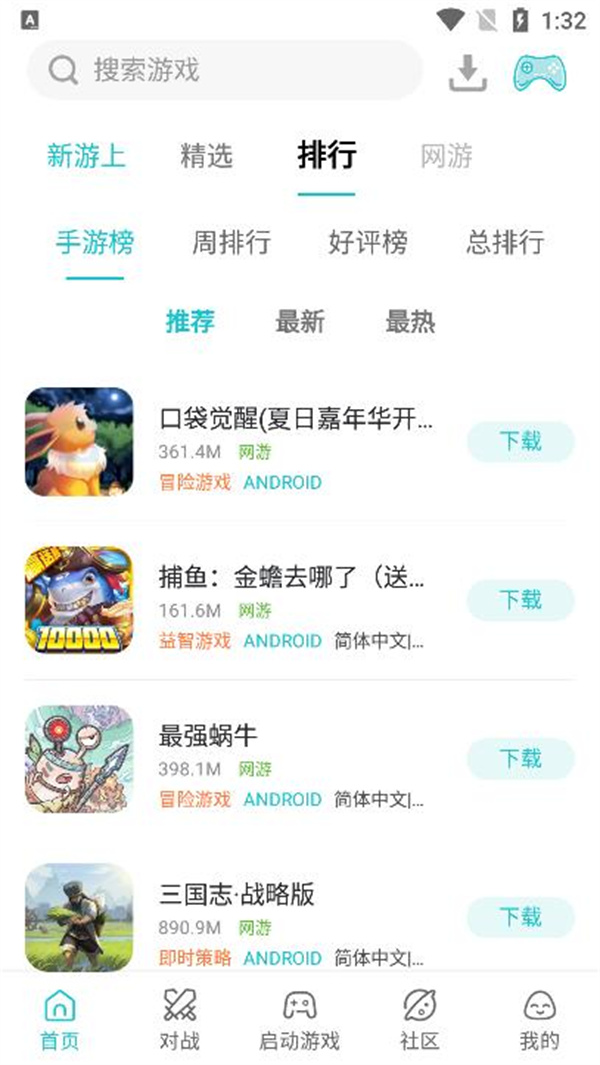Filter list by 最新
The width and height of the screenshot is (600, 1065).
coord(300,321)
